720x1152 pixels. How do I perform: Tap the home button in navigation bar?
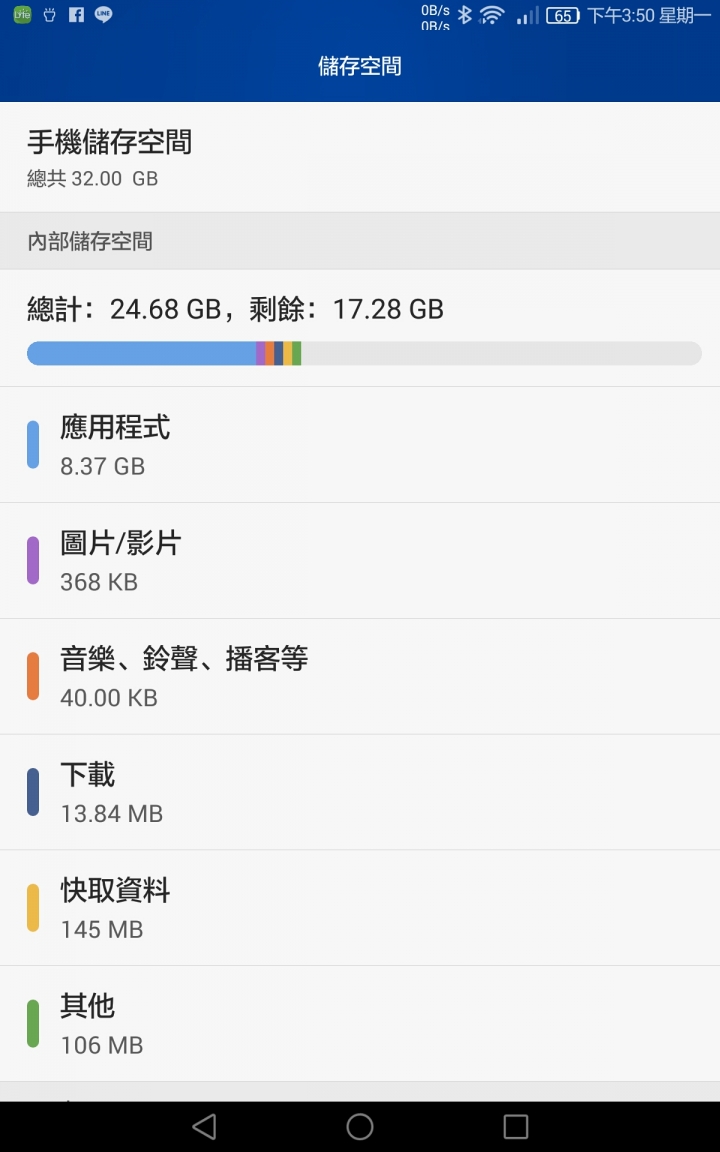(360, 1126)
